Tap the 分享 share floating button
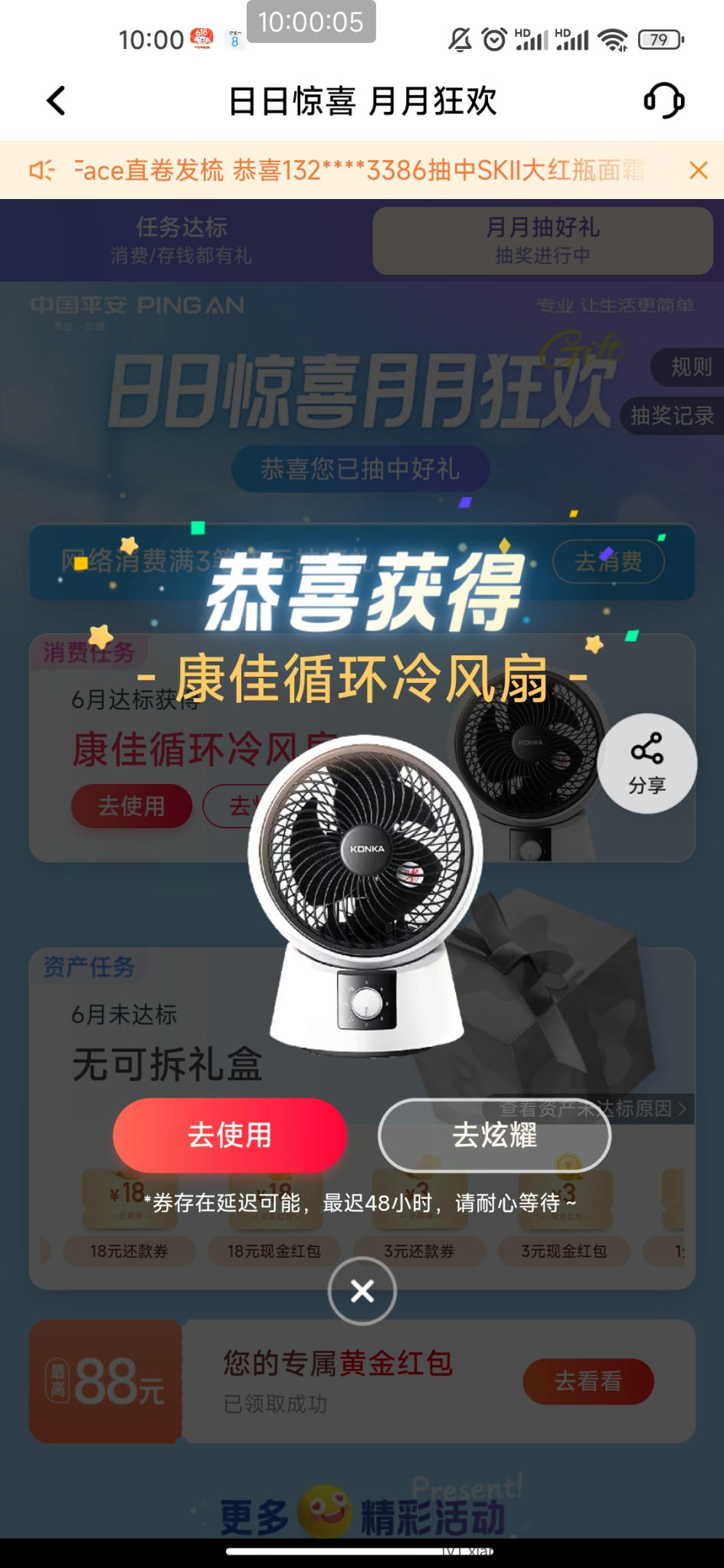The image size is (724, 1568). (647, 763)
